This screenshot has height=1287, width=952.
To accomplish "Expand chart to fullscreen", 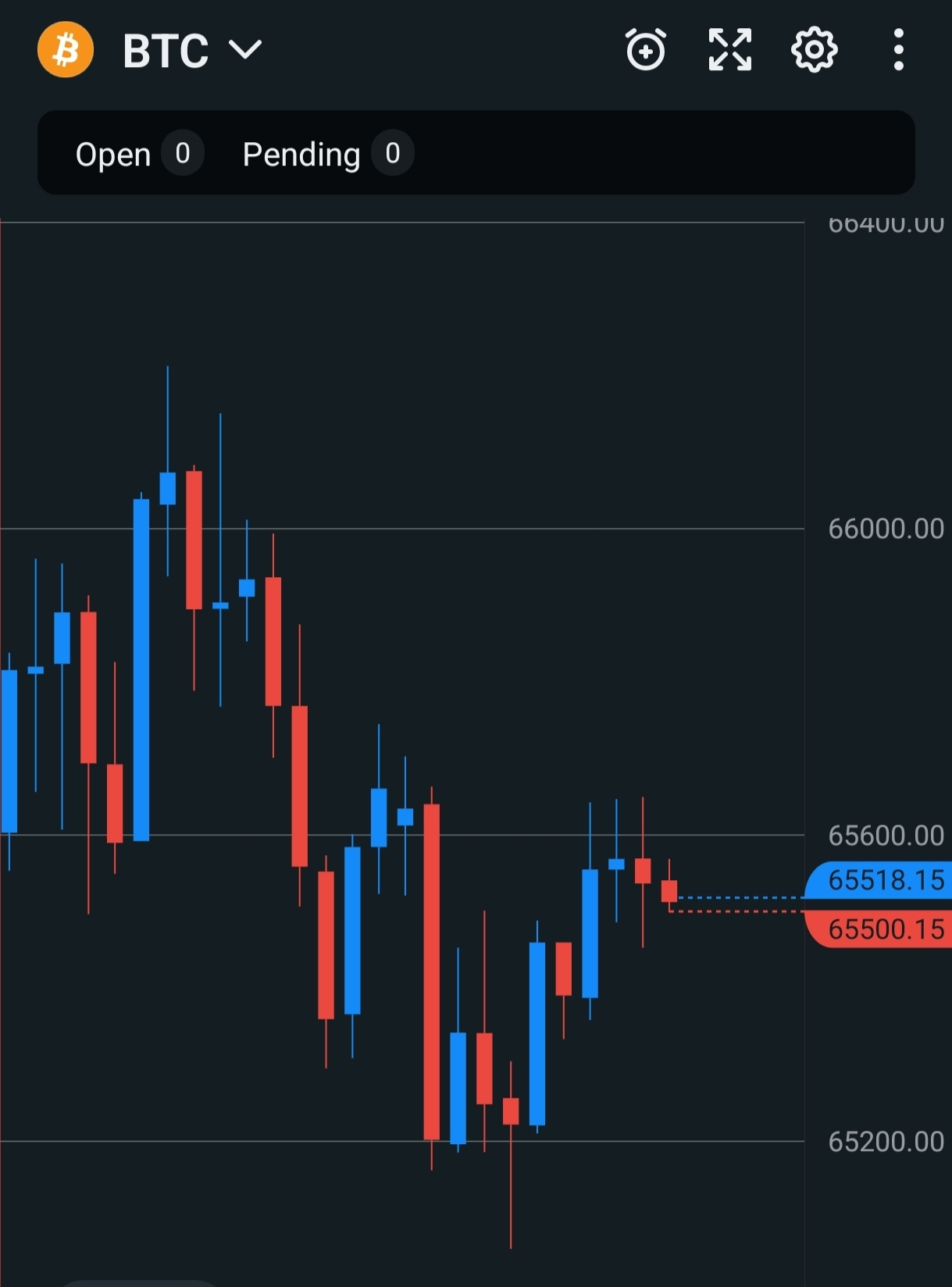I will pyautogui.click(x=729, y=50).
